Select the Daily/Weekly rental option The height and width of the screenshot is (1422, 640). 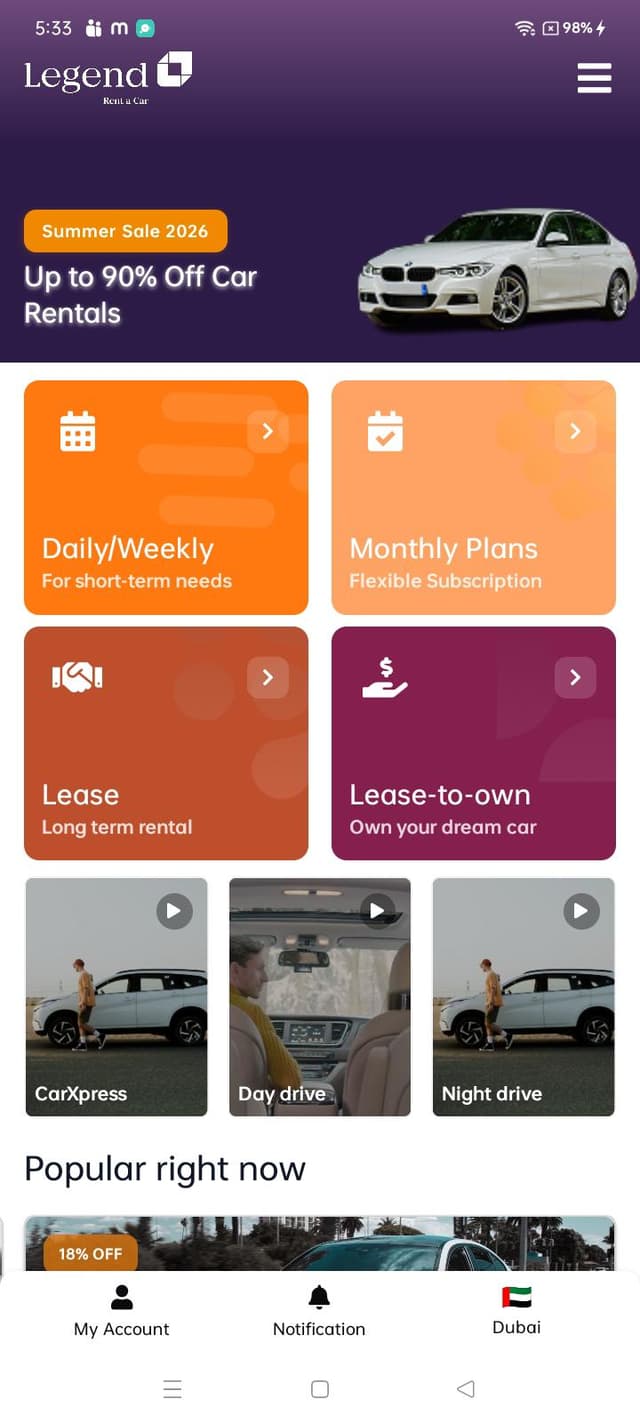(x=166, y=497)
